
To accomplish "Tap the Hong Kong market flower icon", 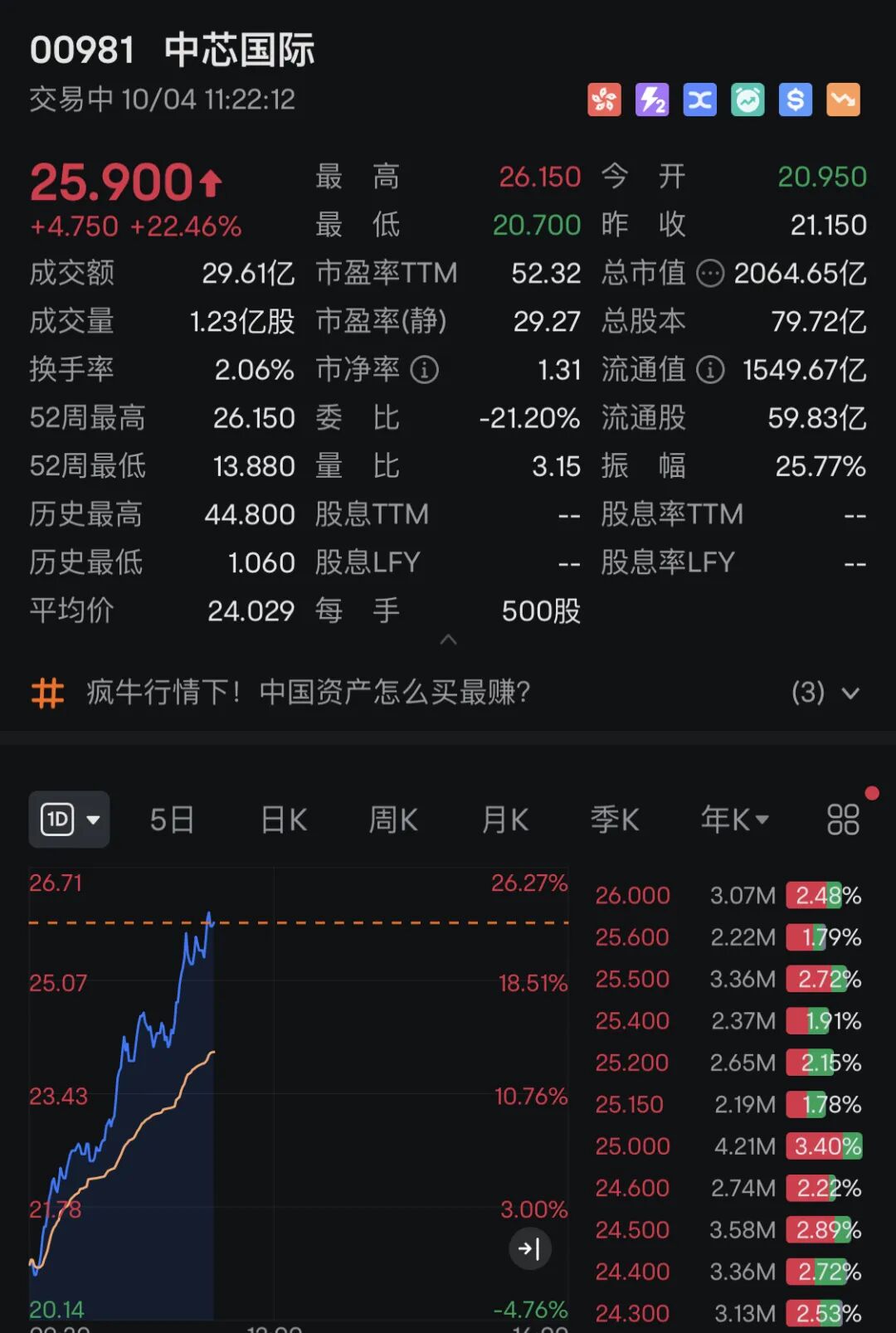I will click(x=604, y=100).
